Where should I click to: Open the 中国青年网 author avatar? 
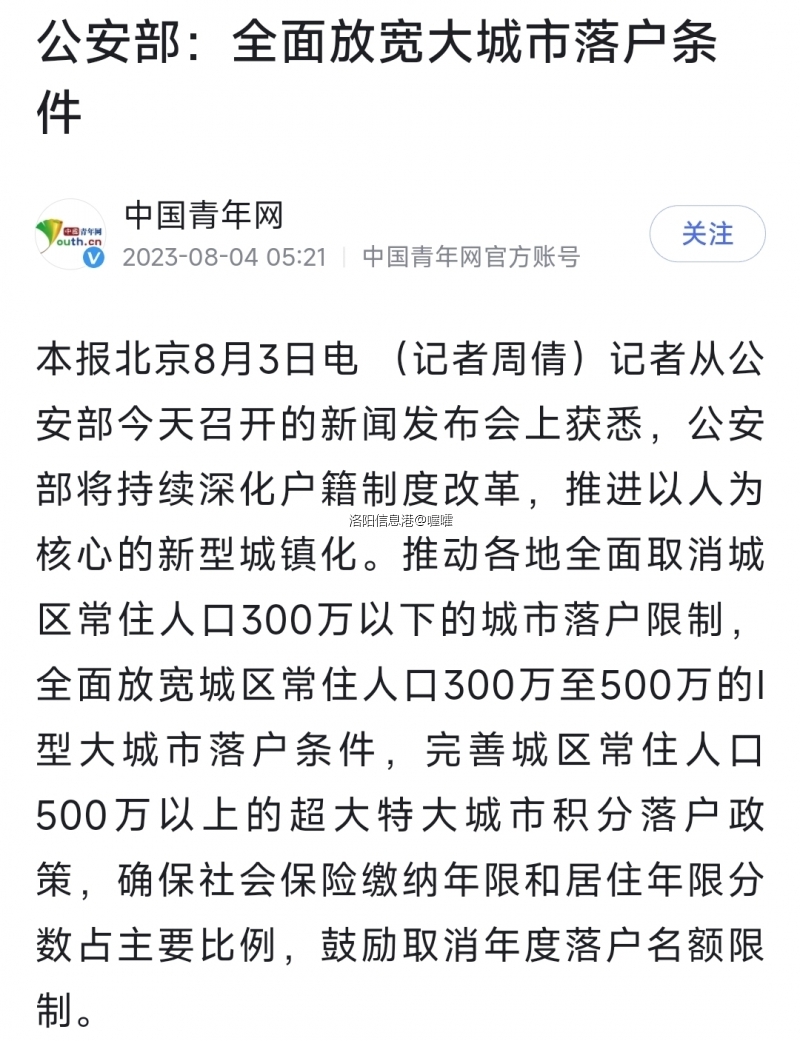[x=70, y=235]
